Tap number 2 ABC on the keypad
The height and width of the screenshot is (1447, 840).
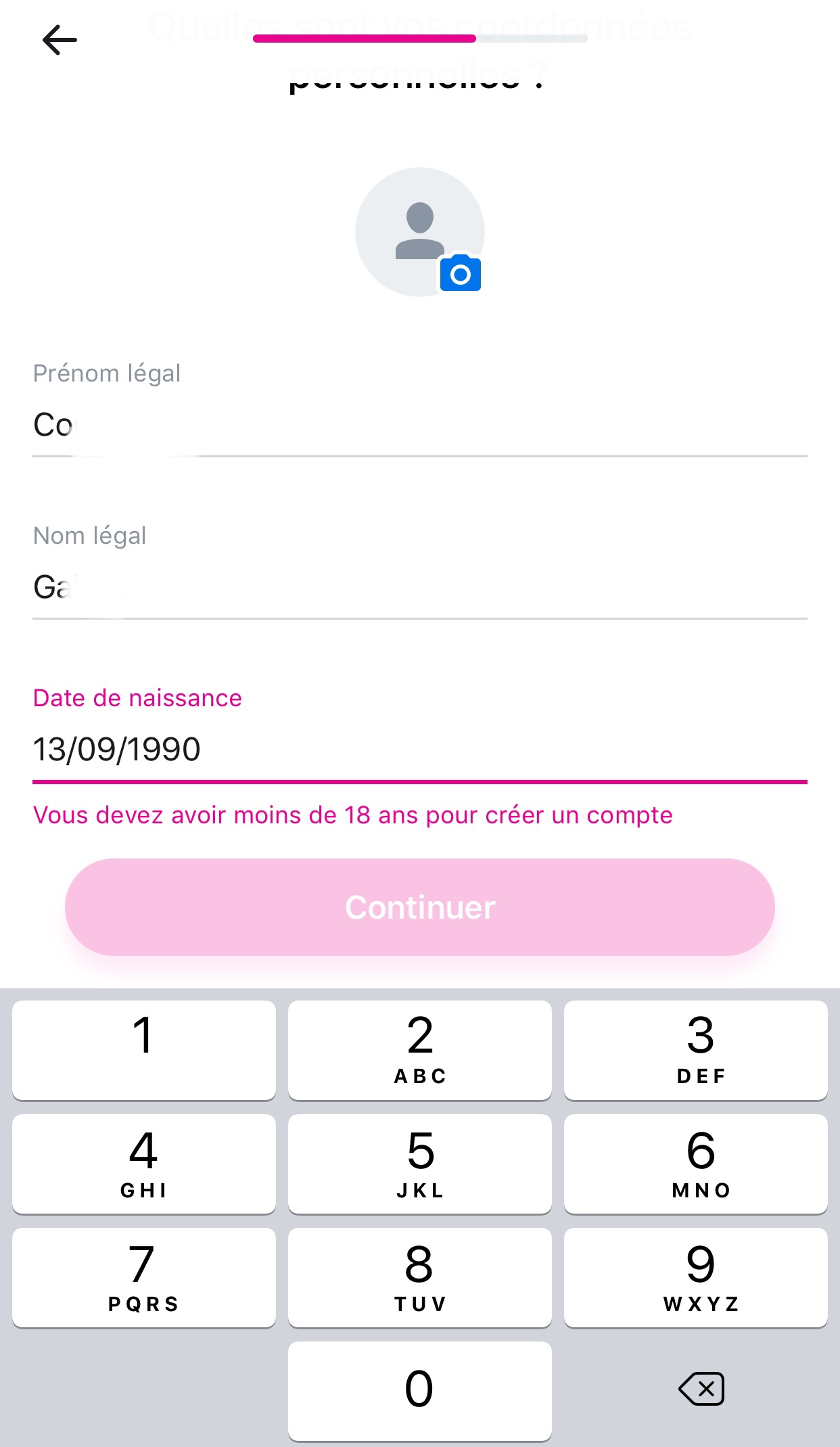419,1050
